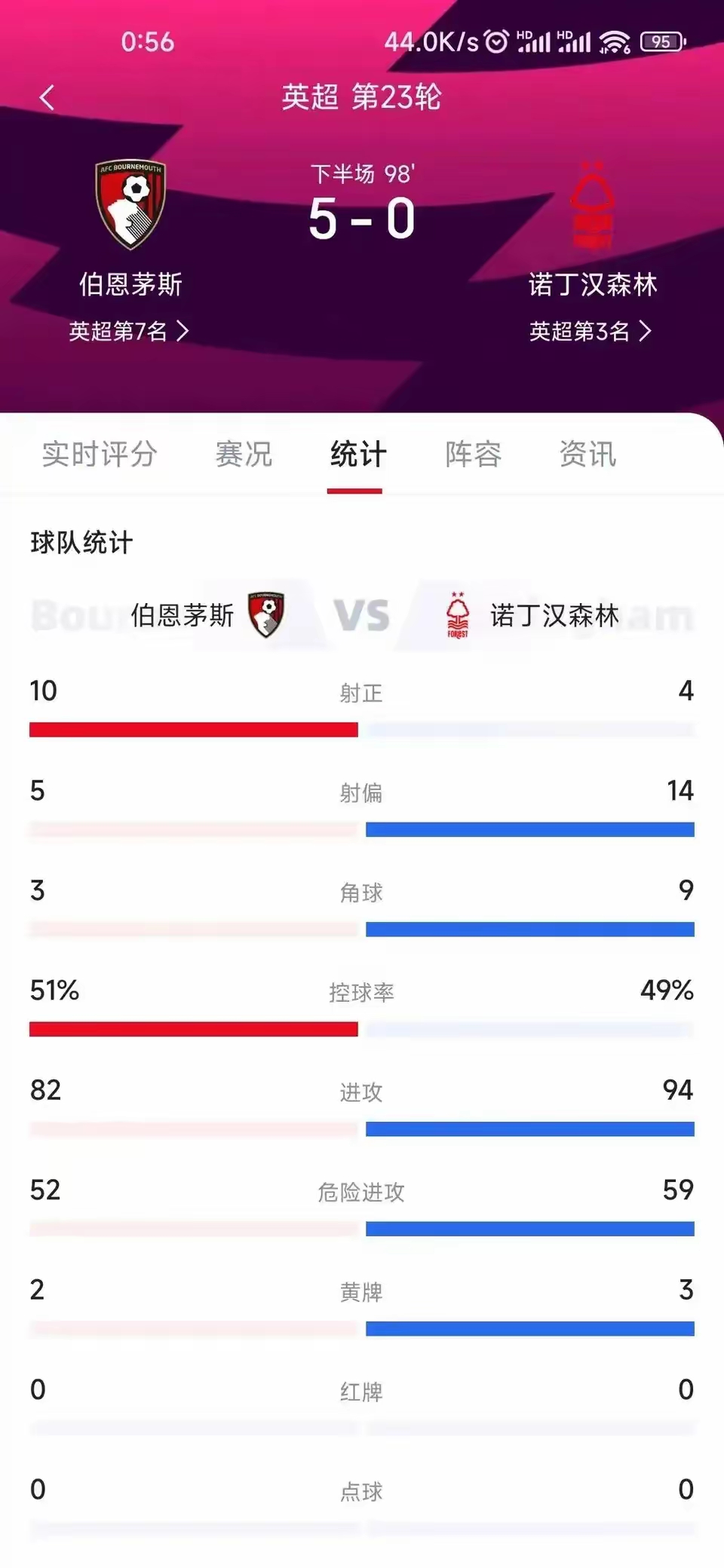Open 伯恩茅斯 英超第7名 ranking link
Screen dimensions: 724x1568
pos(129,331)
